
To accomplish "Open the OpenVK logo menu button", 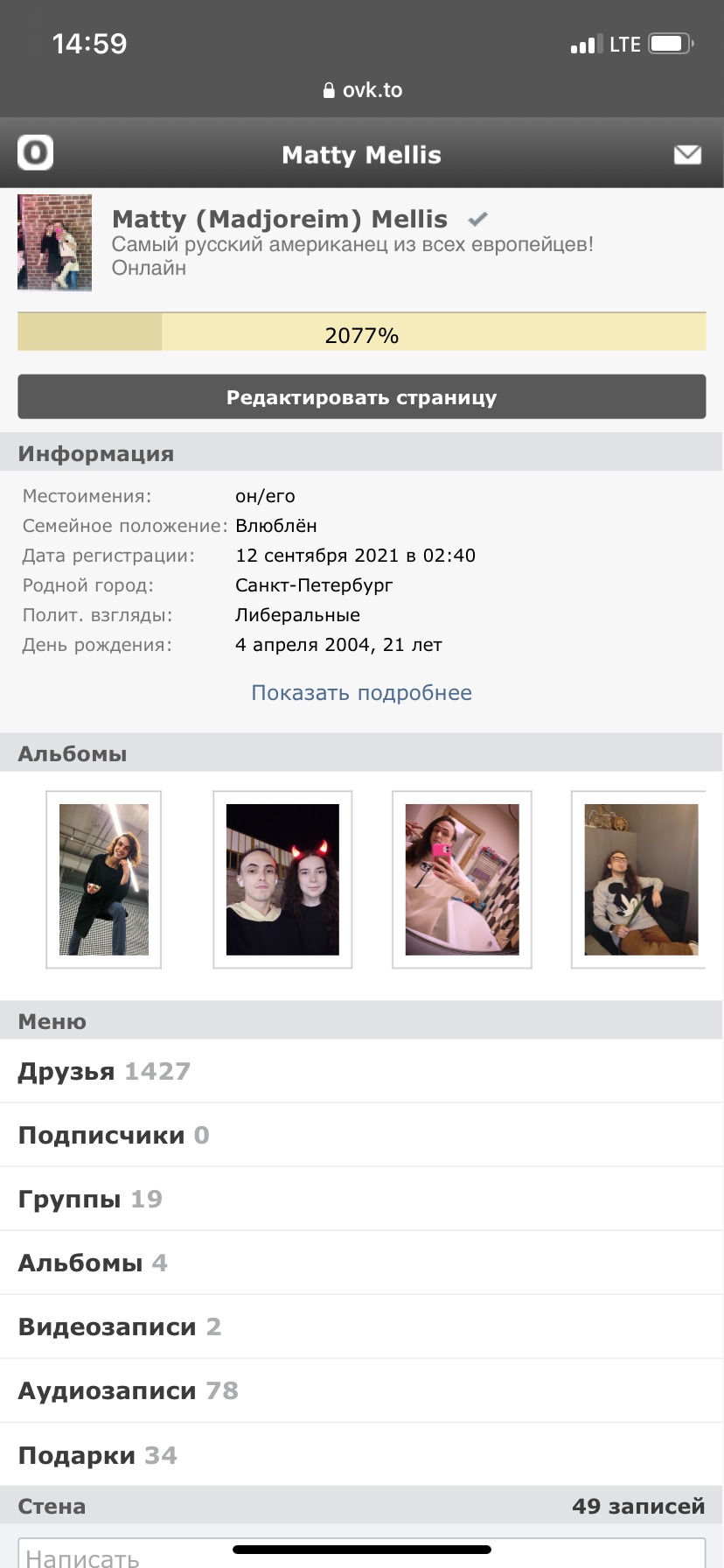I will click(x=36, y=153).
